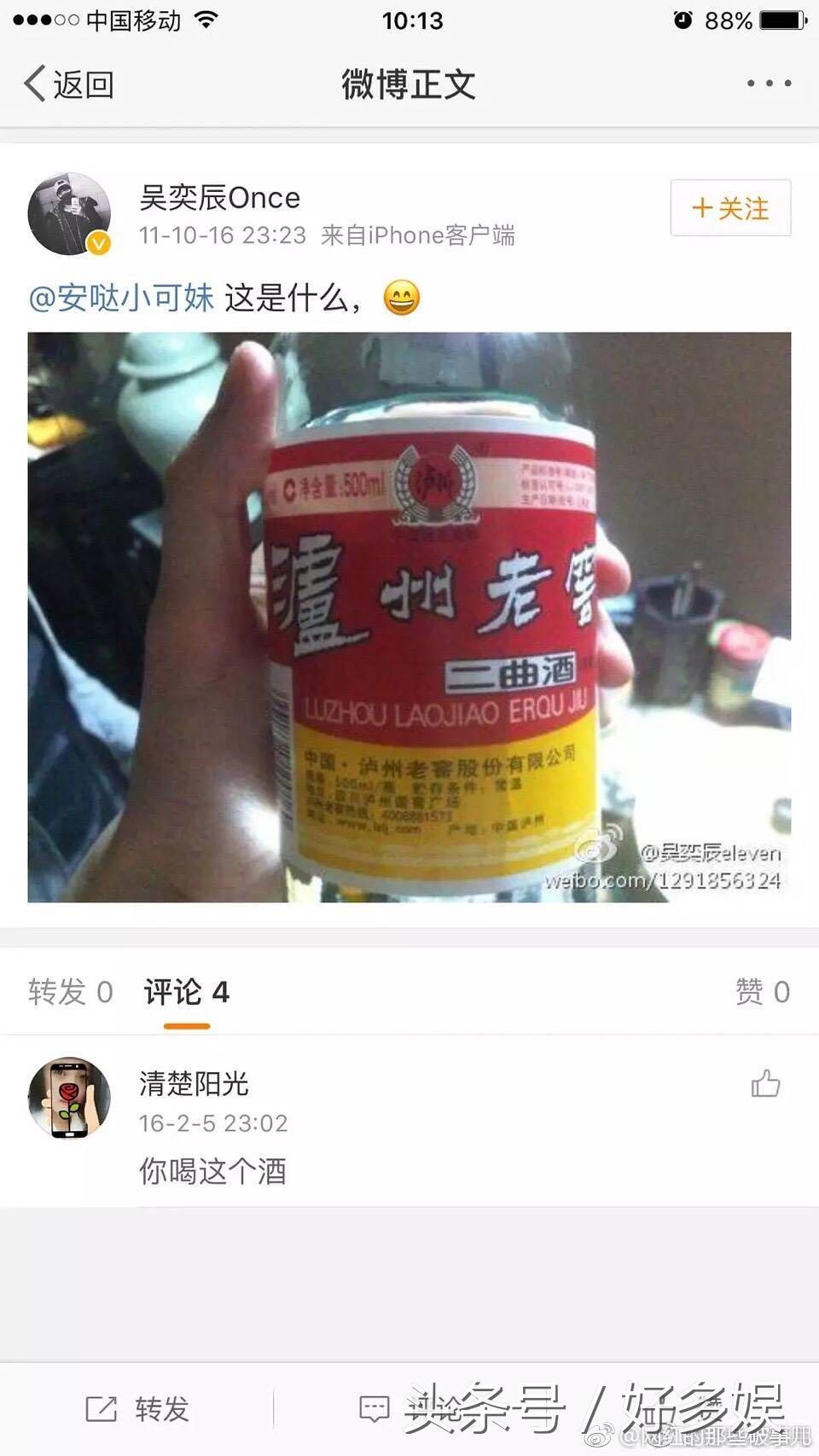Go back via 返回 button
This screenshot has width=819, height=1456.
tap(68, 84)
